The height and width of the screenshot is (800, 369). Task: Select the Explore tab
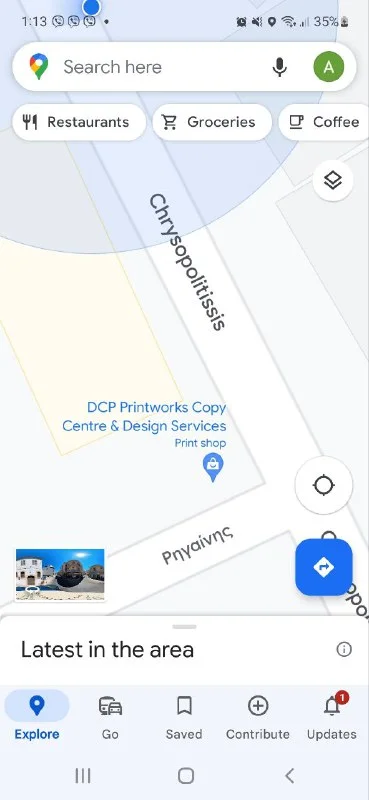(37, 718)
